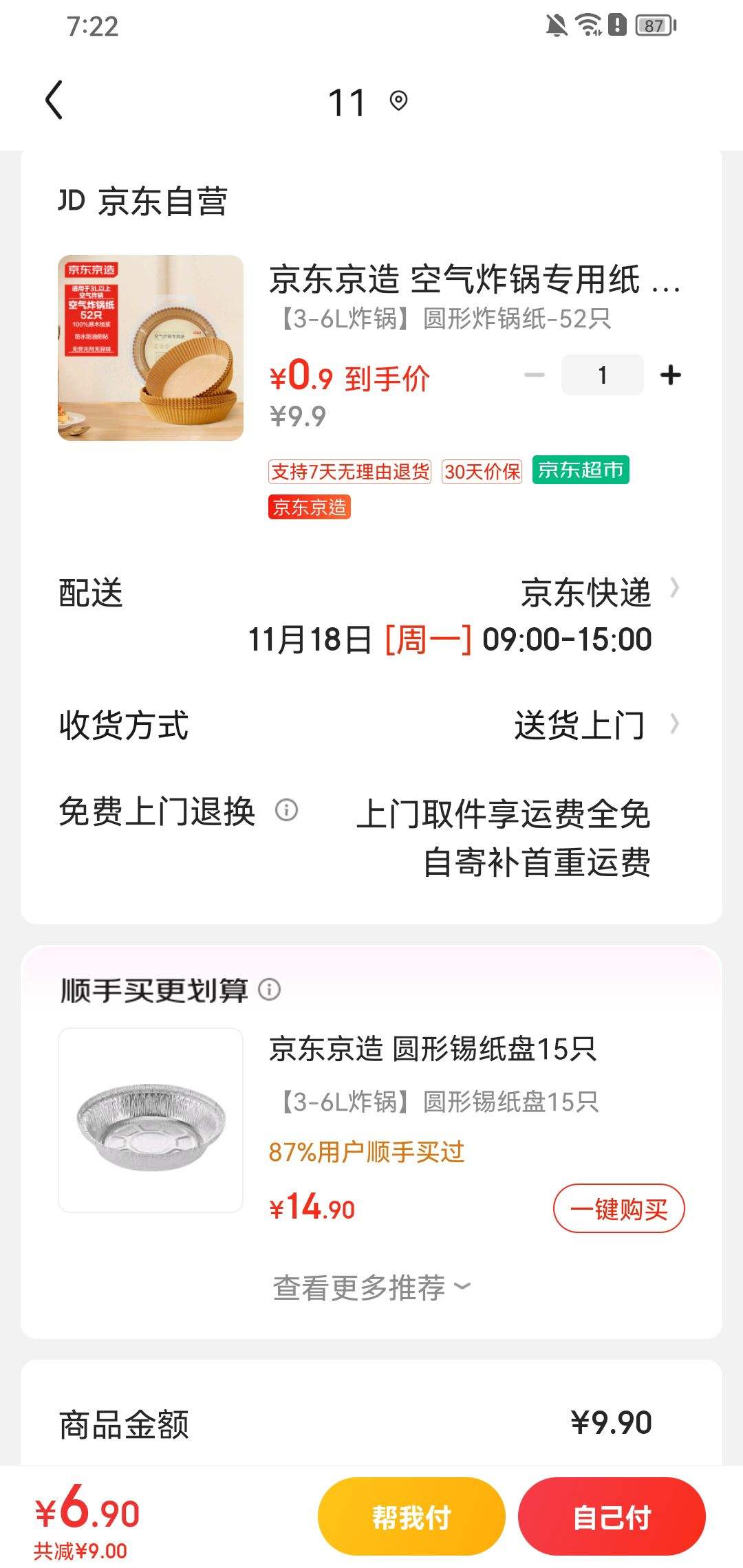The image size is (743, 1568).
Task: Open the 京东京造 air fryer paper product image
Action: (151, 348)
